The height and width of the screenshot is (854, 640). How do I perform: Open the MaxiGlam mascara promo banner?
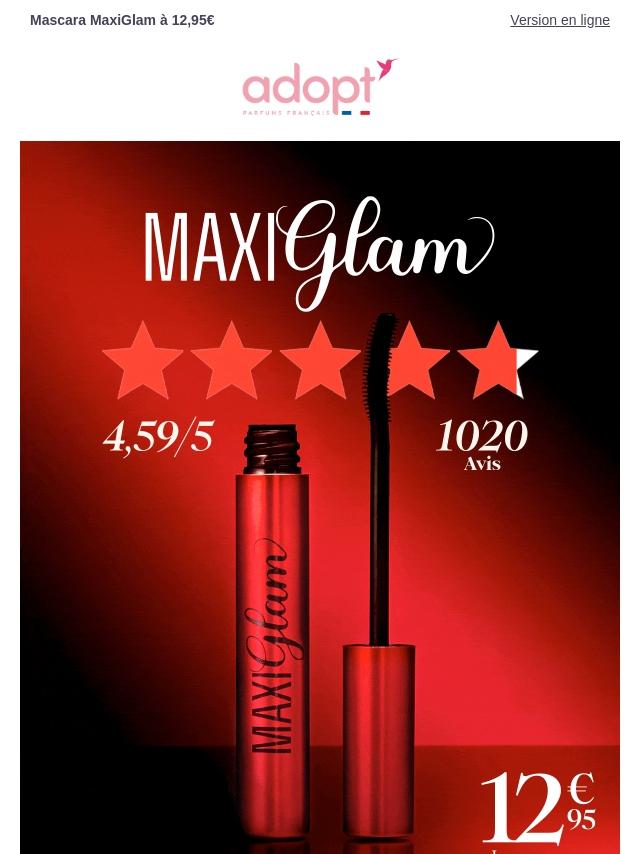coord(320,500)
